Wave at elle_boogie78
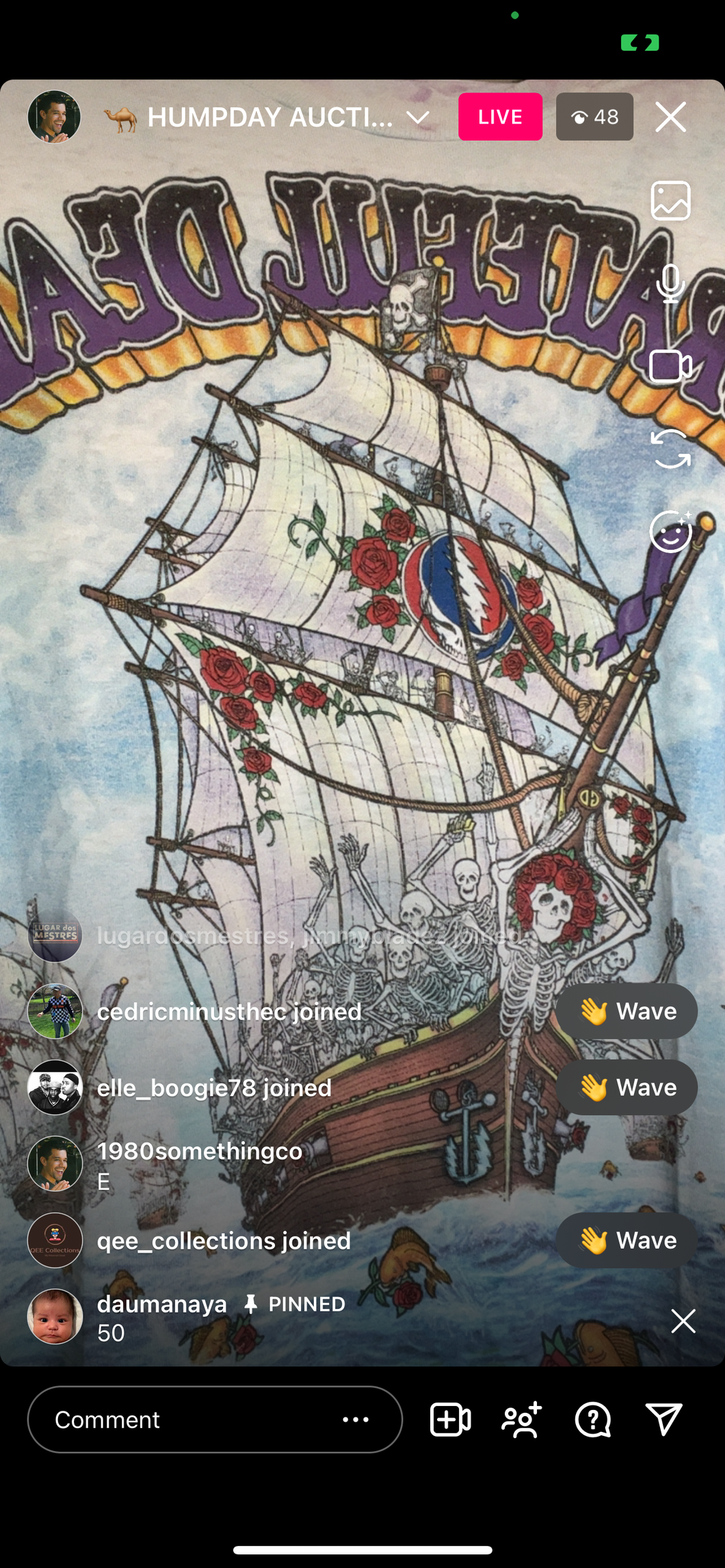This screenshot has width=725, height=1568. [626, 1087]
